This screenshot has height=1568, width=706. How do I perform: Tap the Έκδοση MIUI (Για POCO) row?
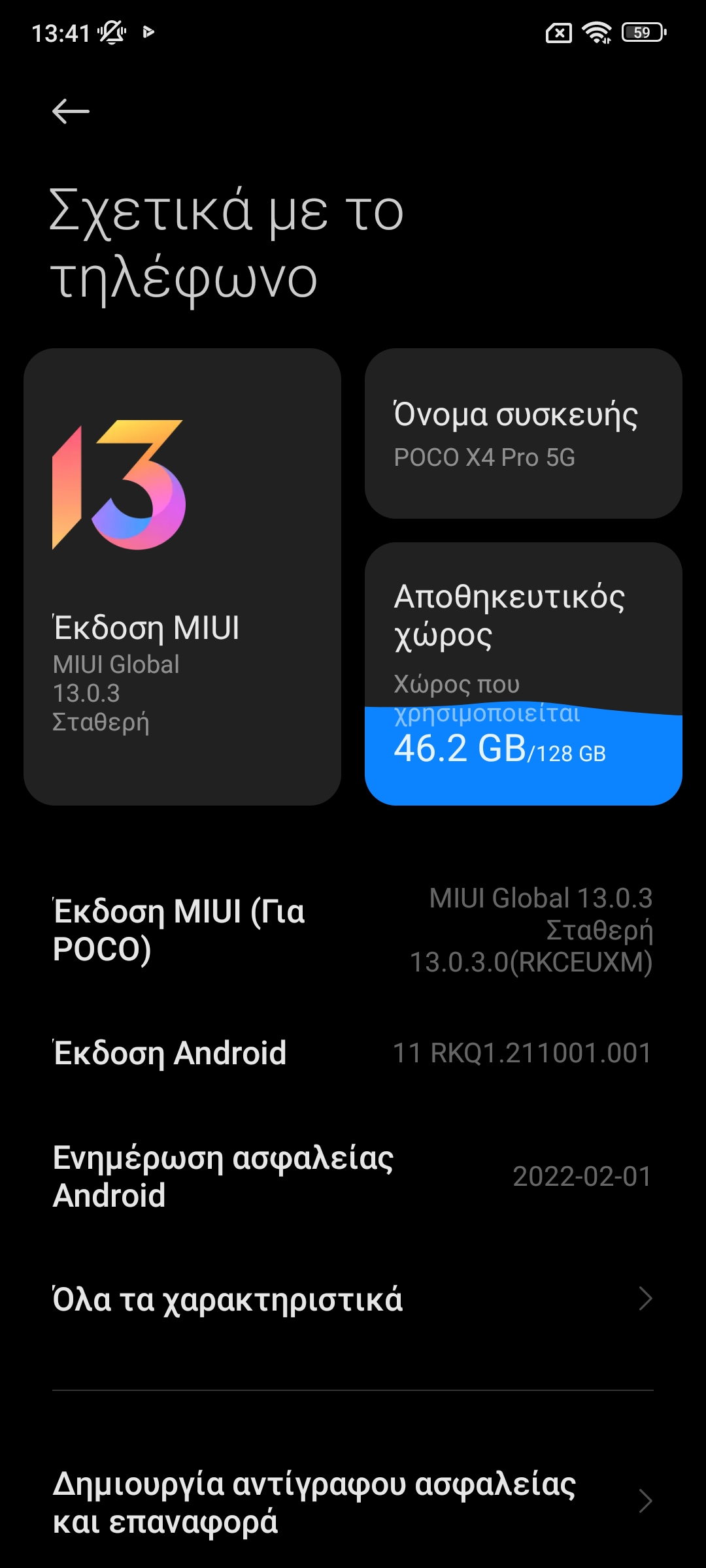pos(353,930)
